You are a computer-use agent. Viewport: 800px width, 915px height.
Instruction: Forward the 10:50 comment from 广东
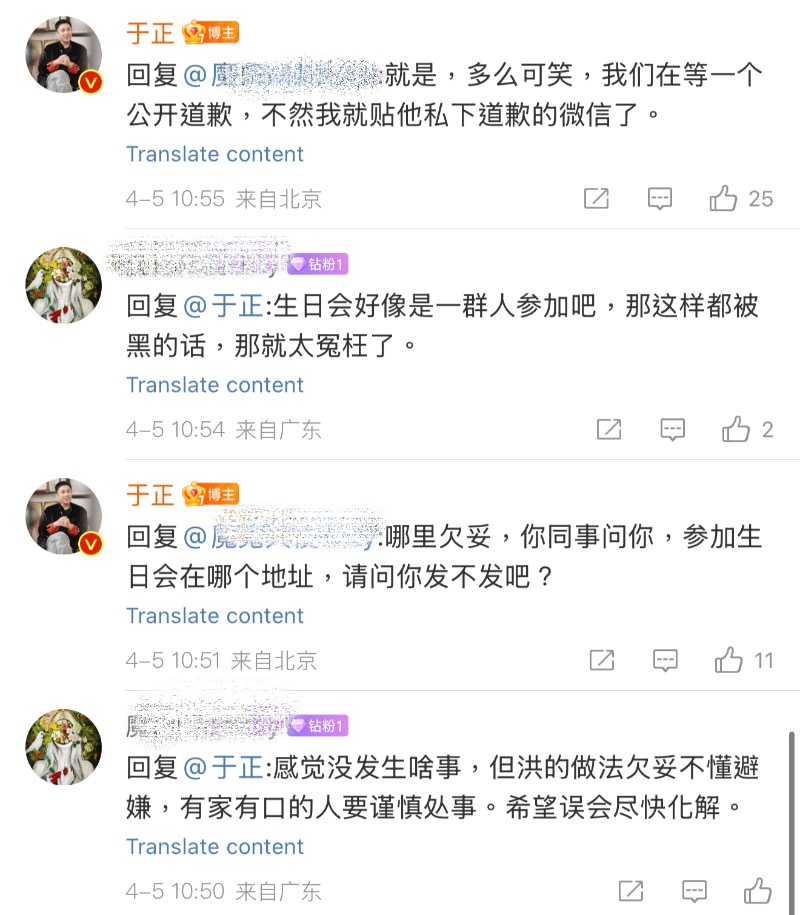[631, 890]
